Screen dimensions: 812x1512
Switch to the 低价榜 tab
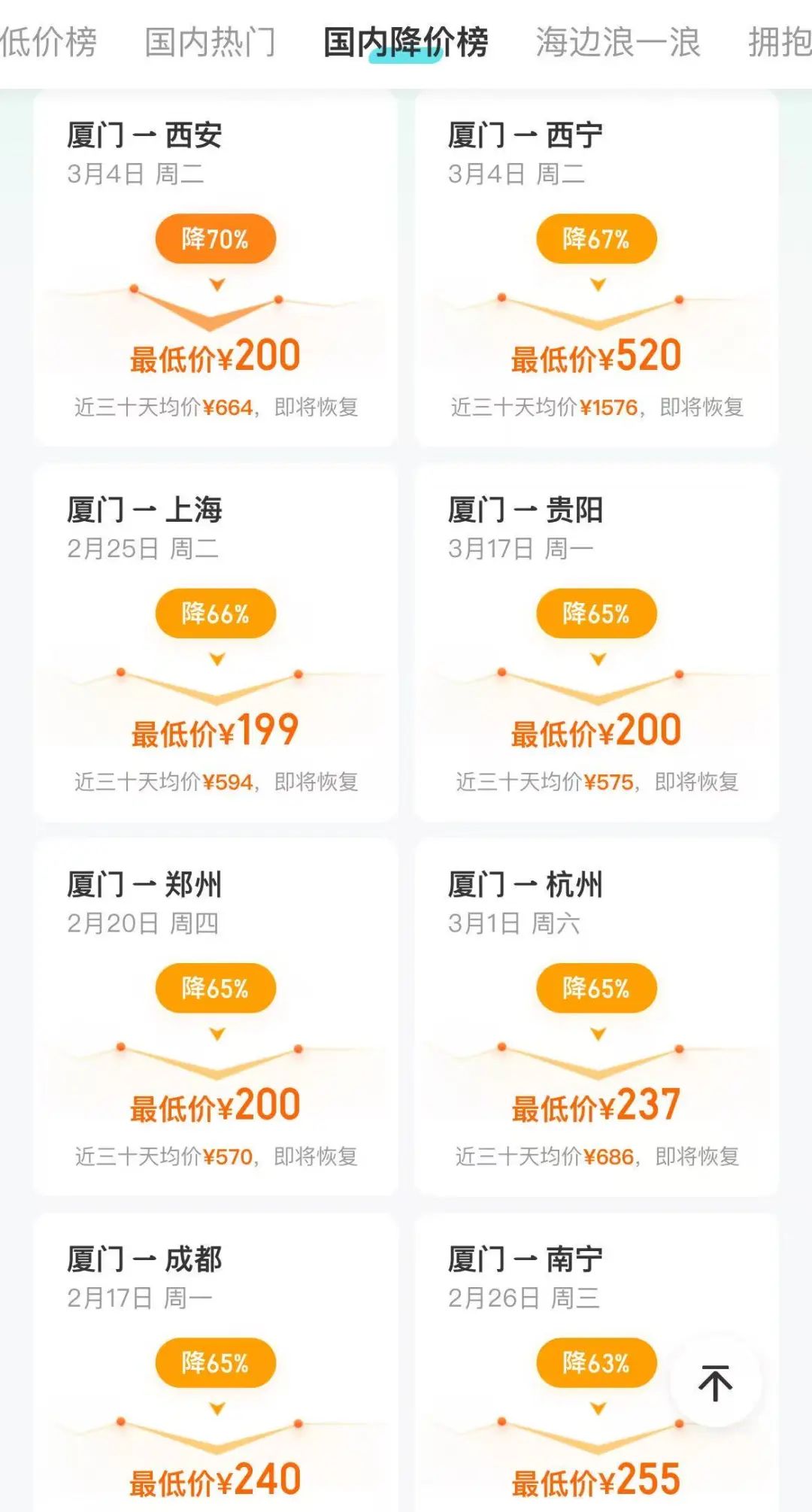[48, 42]
